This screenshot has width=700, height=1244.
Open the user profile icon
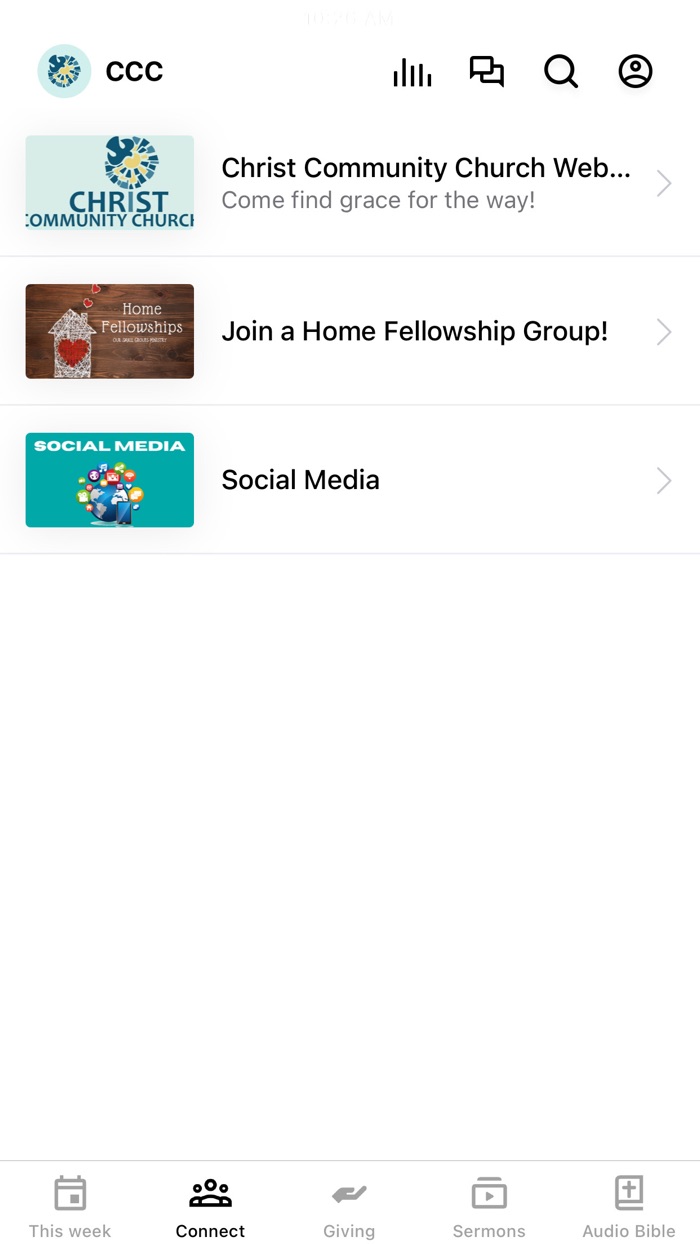(x=635, y=72)
